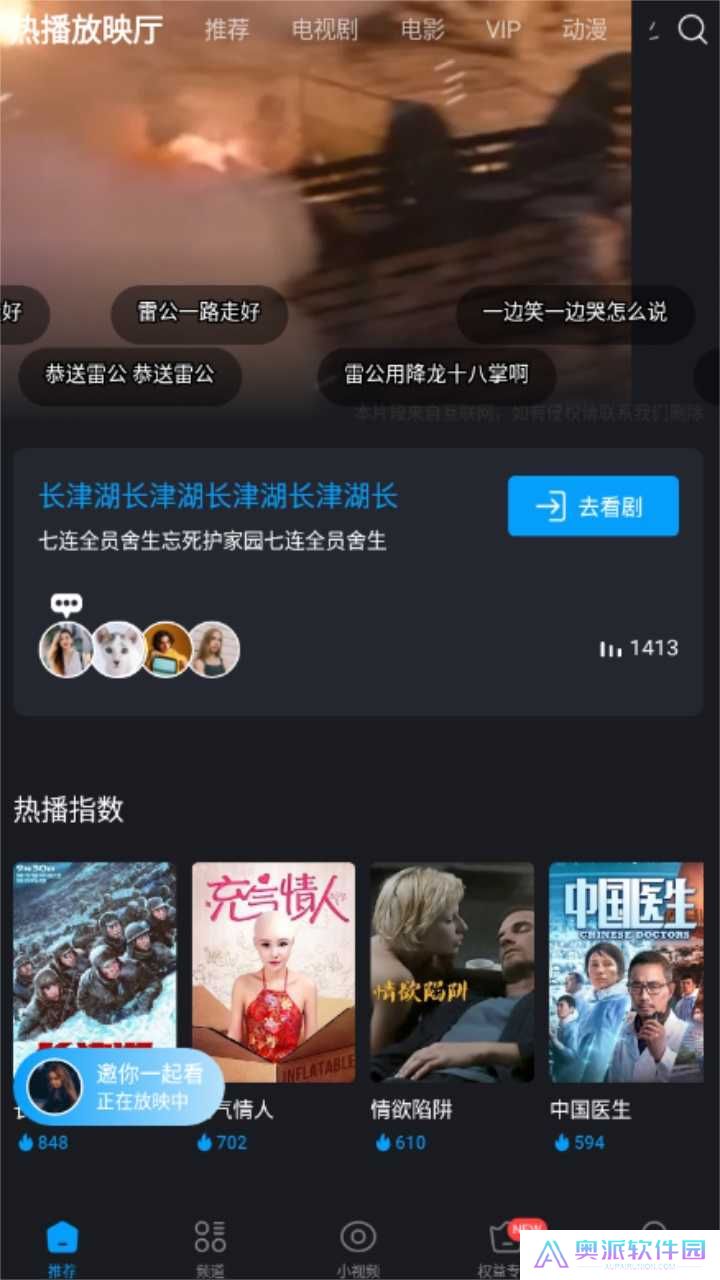Viewport: 720px width, 1280px height.
Task: Tap the flame icon showing 848 heat
Action: pyautogui.click(x=27, y=1143)
